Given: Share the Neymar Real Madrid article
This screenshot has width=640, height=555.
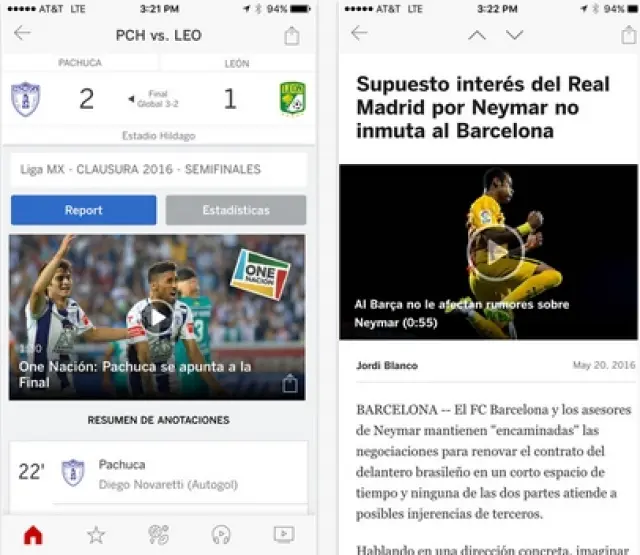Looking at the screenshot, I should (x=628, y=36).
